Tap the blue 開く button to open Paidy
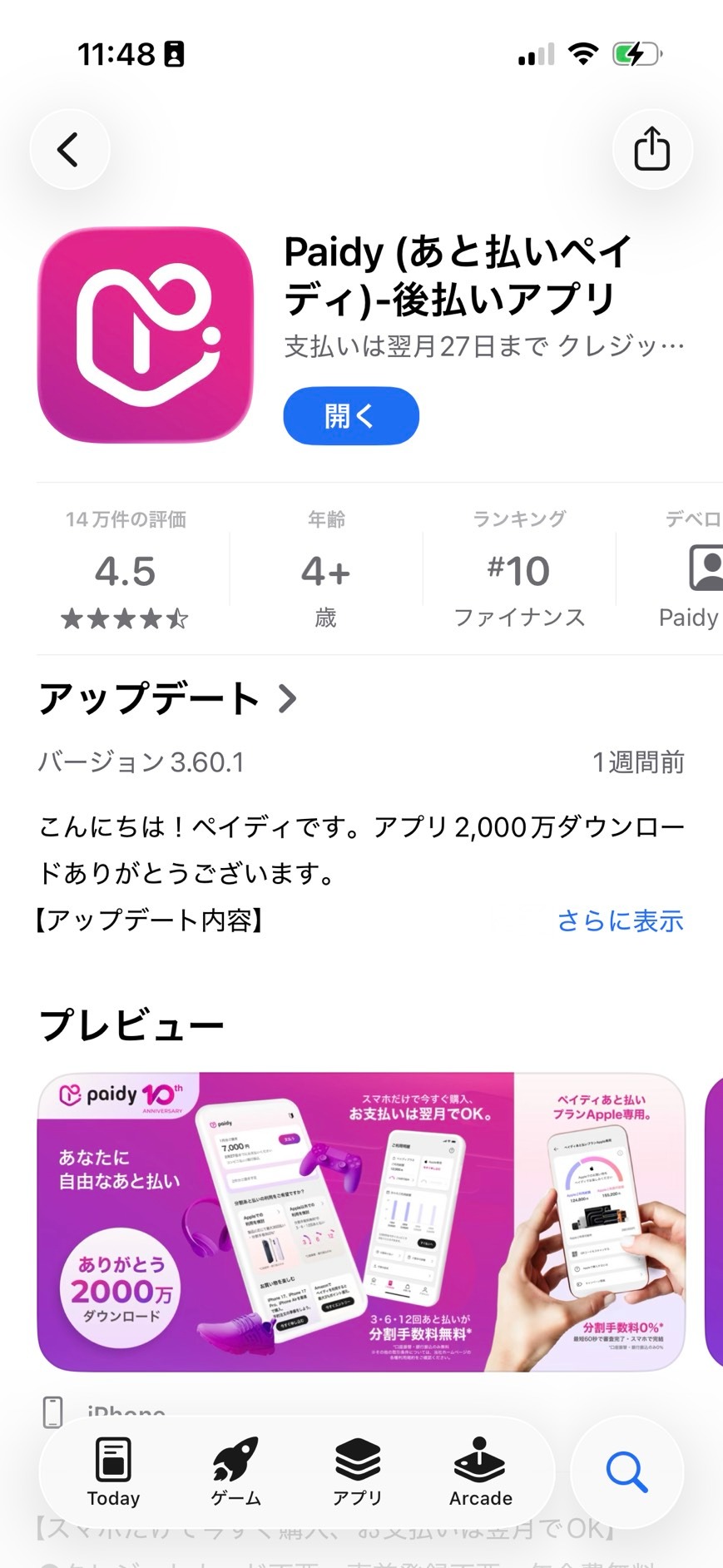Viewport: 723px width, 1568px height. point(350,415)
